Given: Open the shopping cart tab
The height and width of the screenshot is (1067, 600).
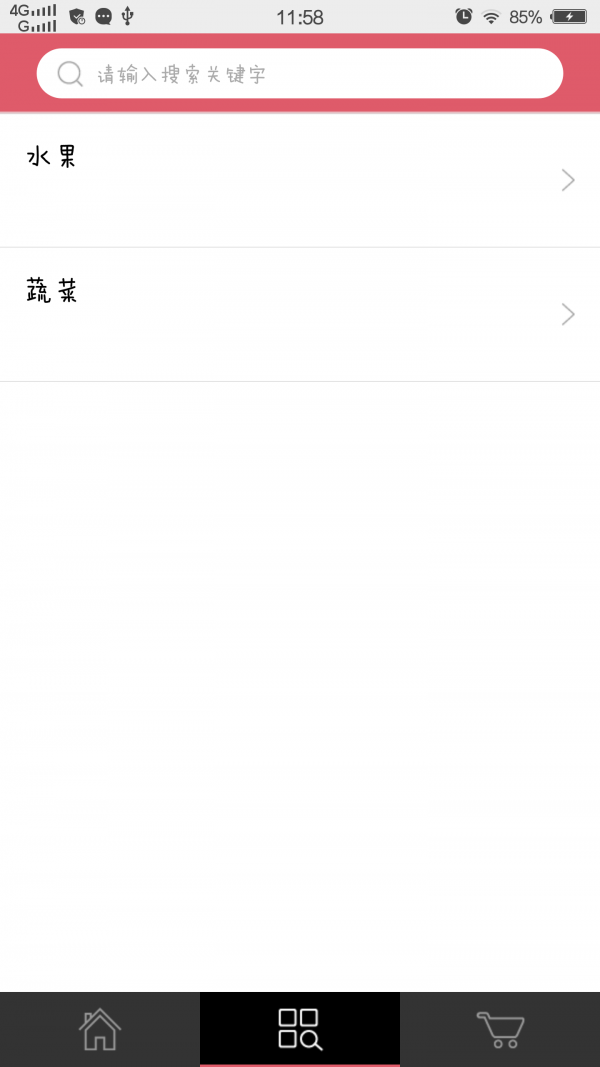Looking at the screenshot, I should [x=500, y=1029].
